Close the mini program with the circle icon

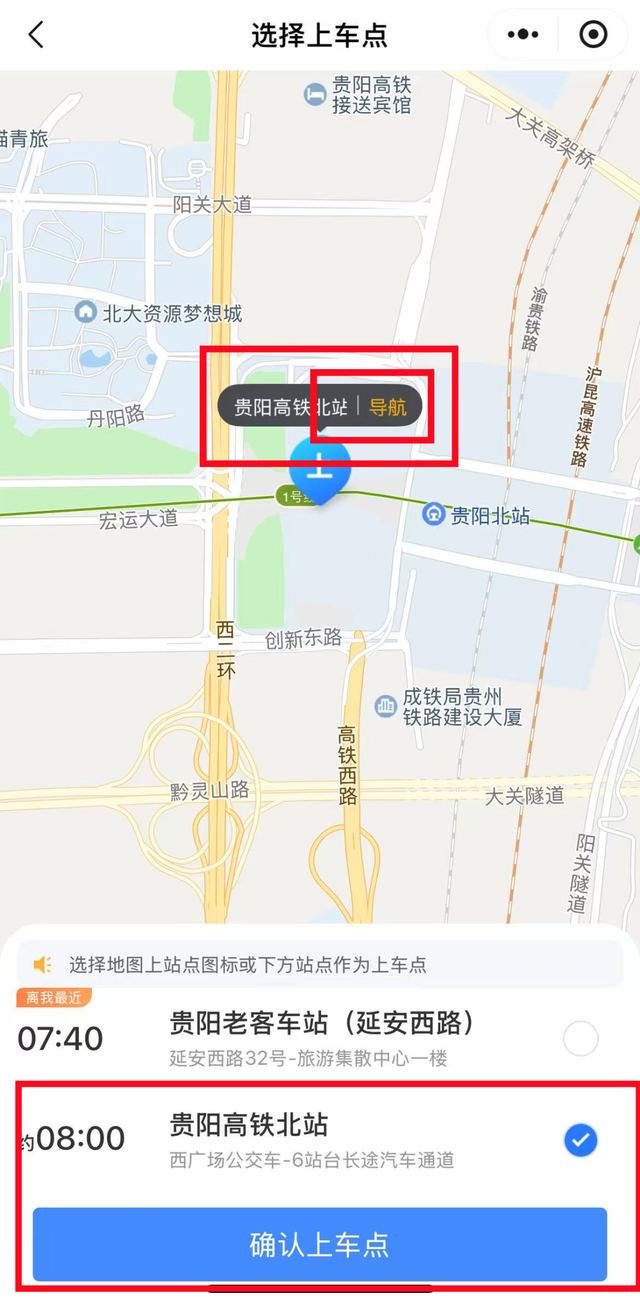tap(593, 35)
